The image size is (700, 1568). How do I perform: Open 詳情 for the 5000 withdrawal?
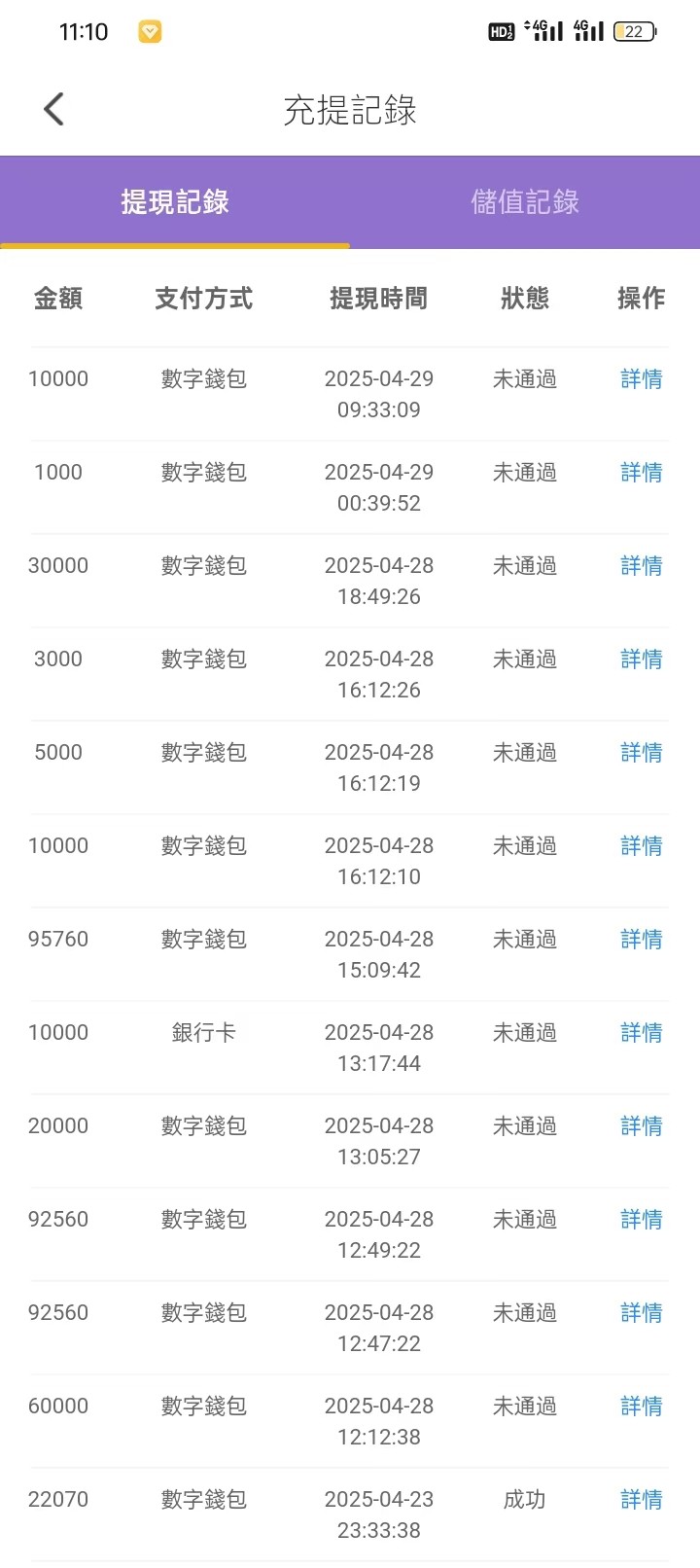click(x=642, y=753)
